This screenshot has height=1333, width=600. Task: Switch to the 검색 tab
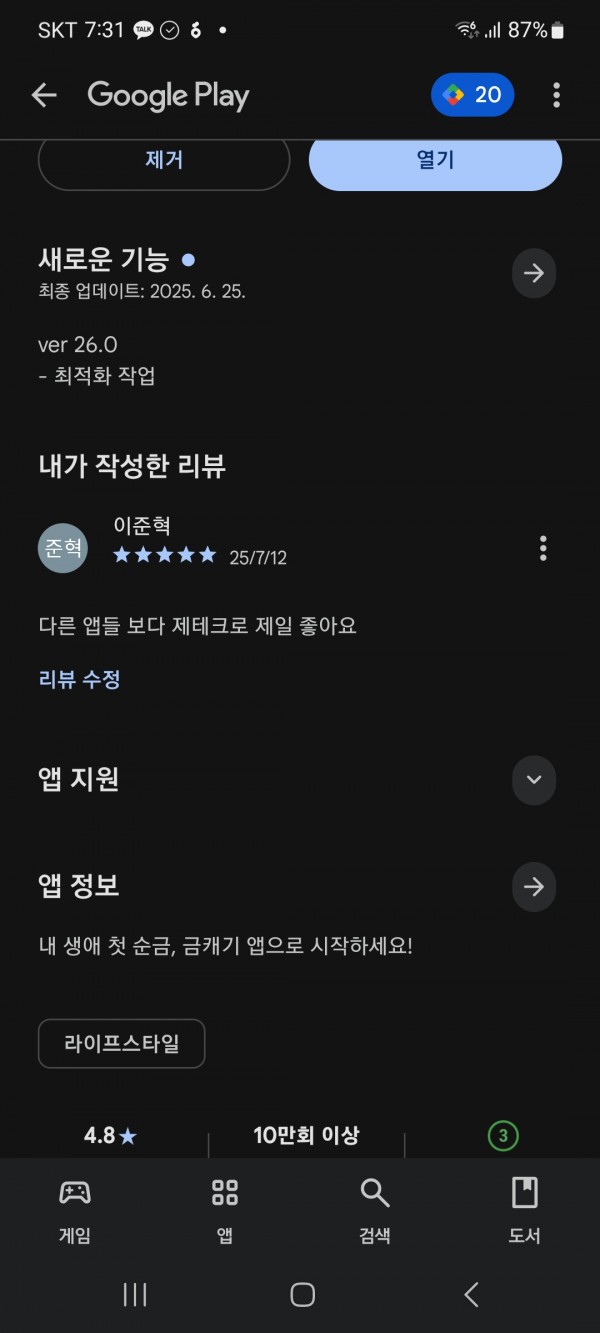375,1210
